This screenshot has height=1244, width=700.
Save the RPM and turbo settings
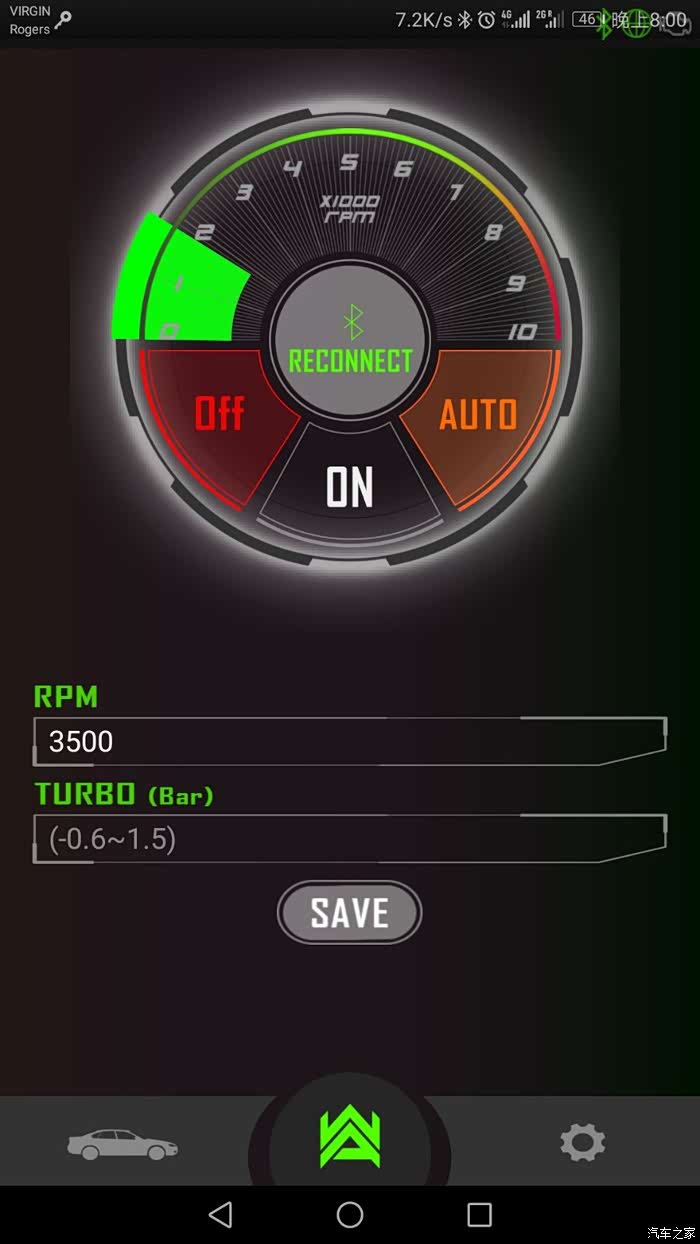tap(349, 913)
